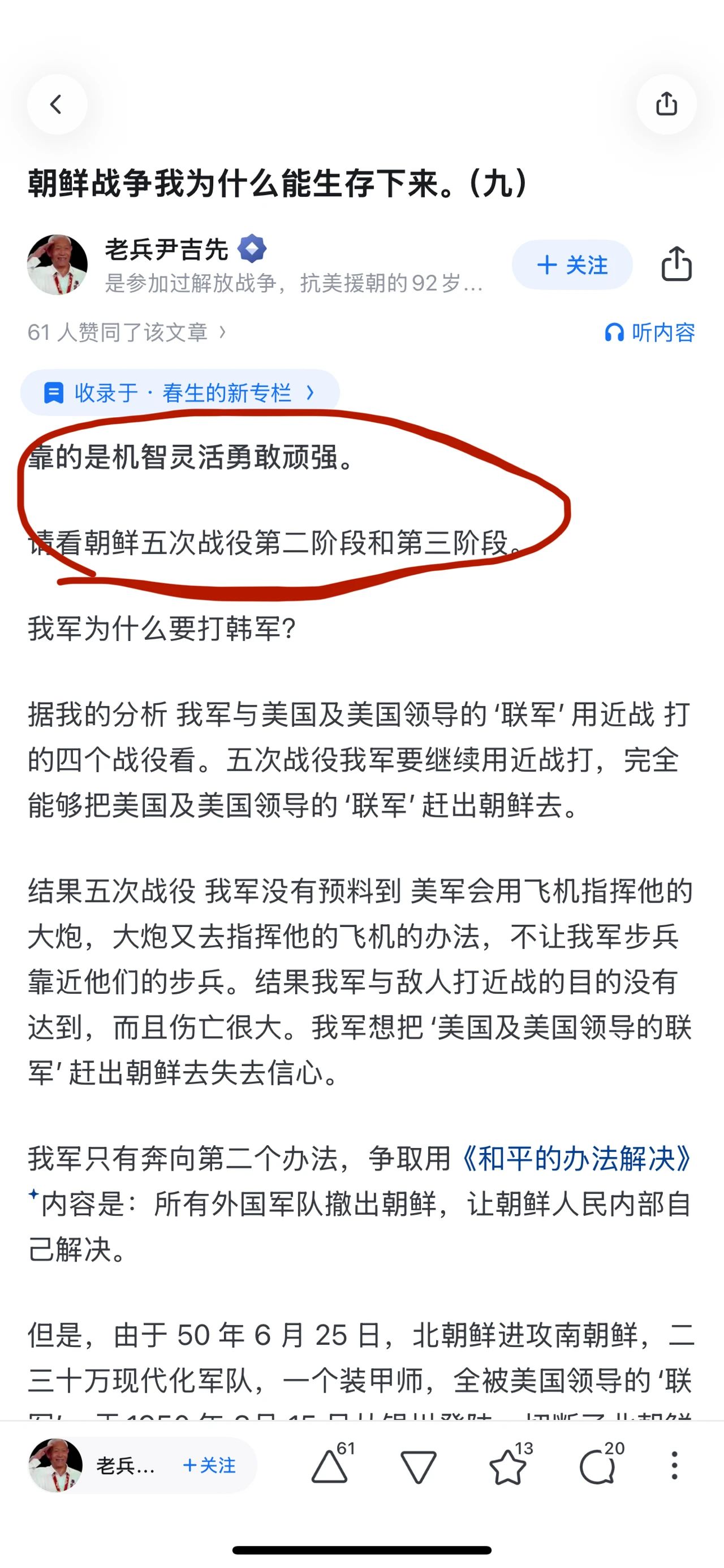Listen to the article via 听内容
Viewport: 724px width, 1568px height.
[x=650, y=332]
